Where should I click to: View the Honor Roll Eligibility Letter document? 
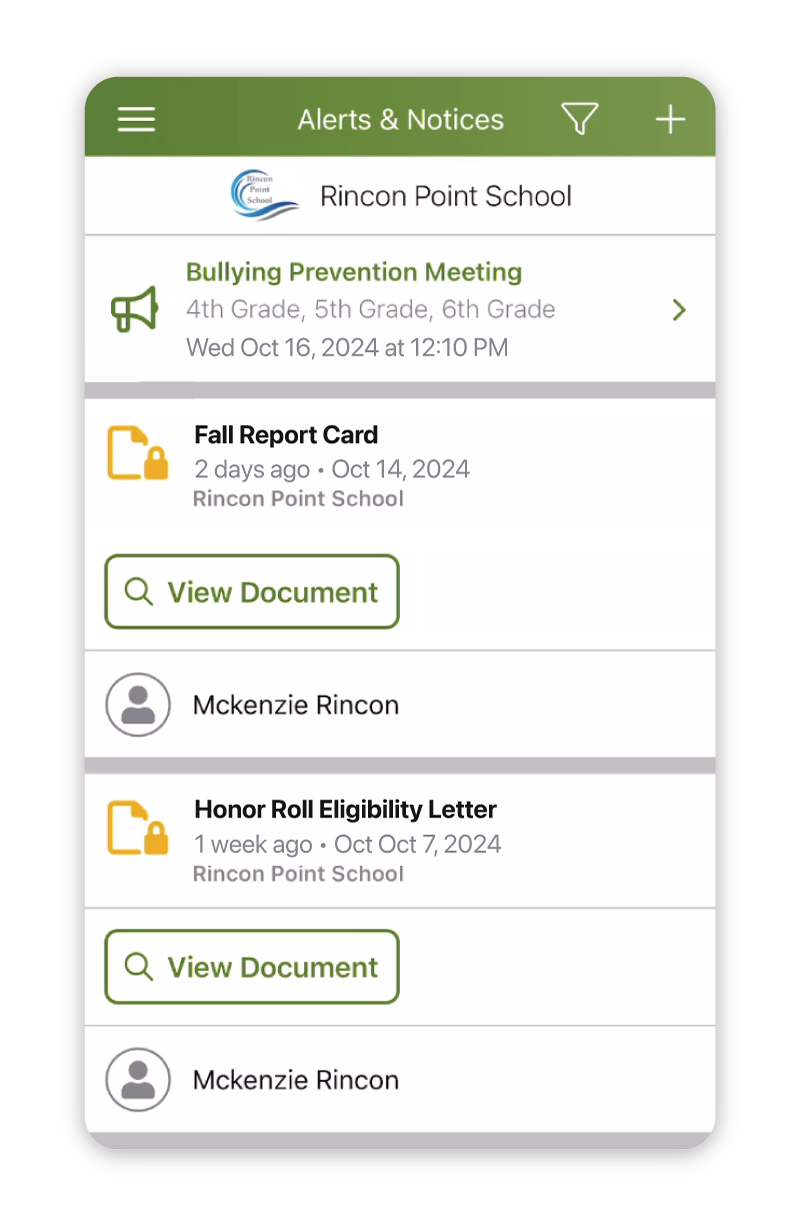[251, 966]
